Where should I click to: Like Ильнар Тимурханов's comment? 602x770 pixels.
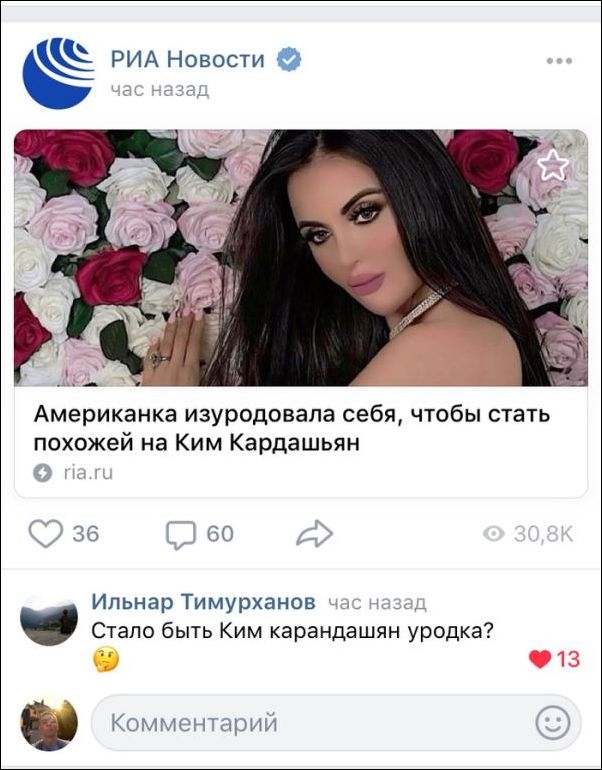coord(541,659)
